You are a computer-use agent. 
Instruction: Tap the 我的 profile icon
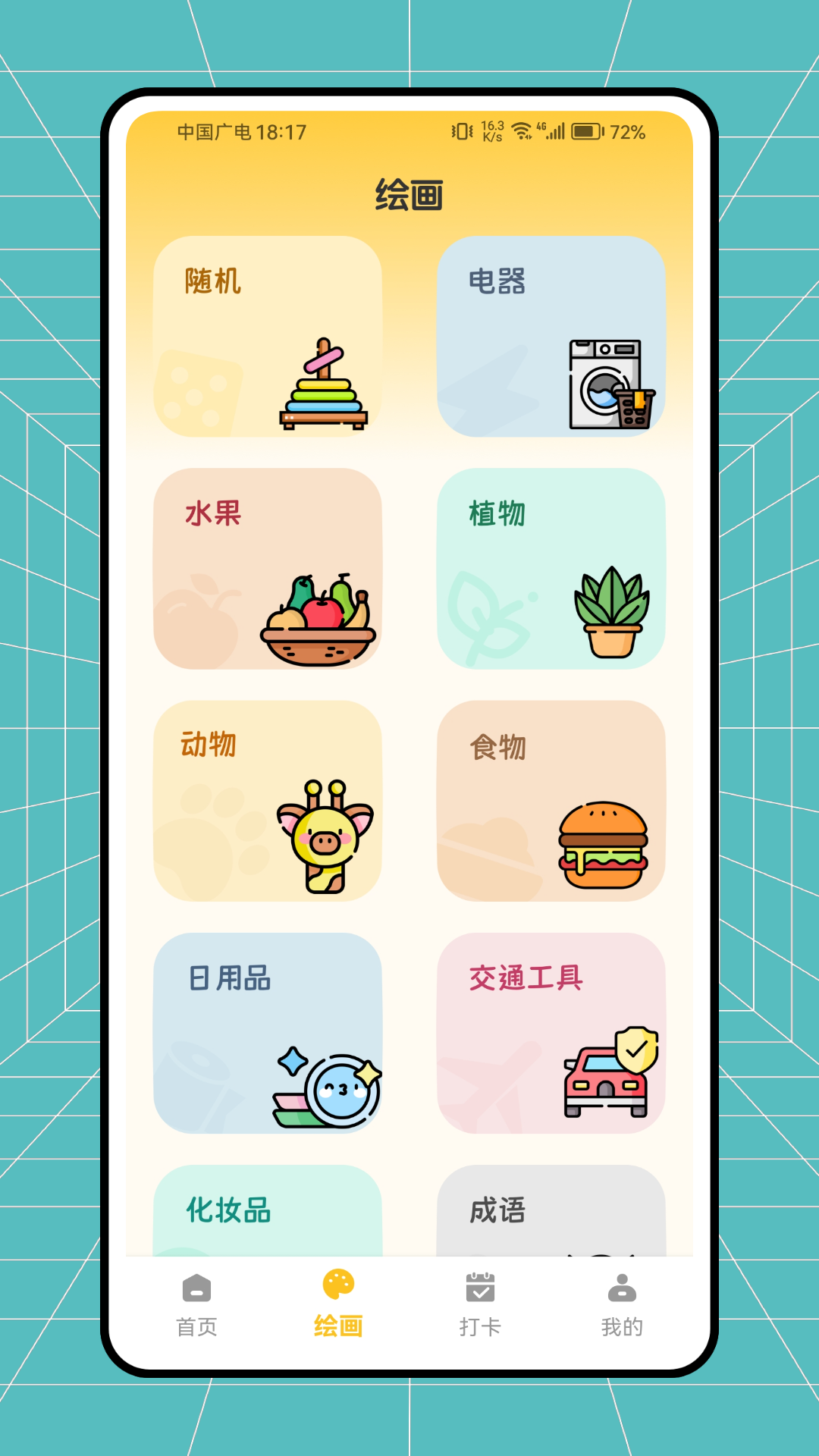coord(622,1290)
